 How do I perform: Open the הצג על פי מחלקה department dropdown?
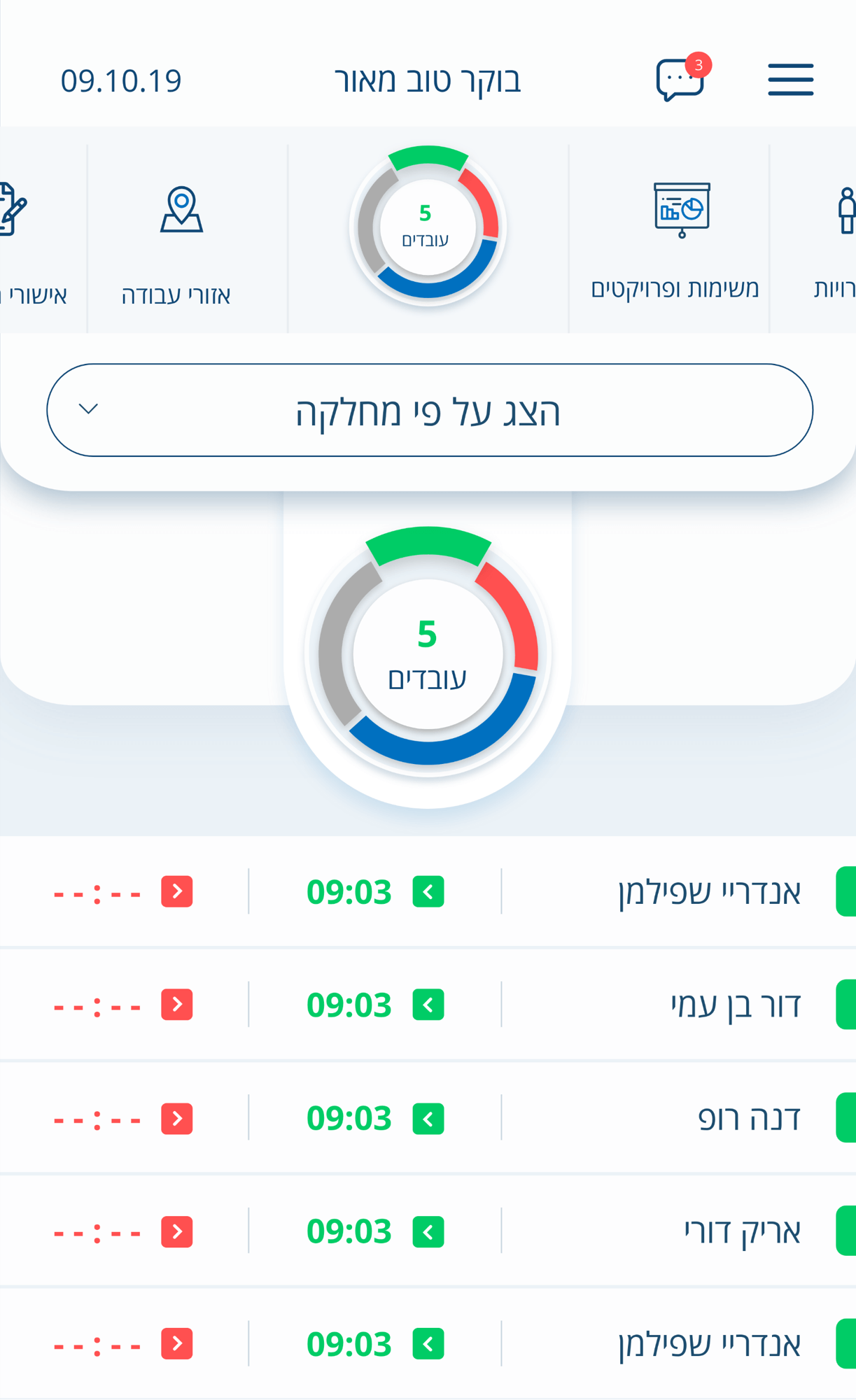pos(428,410)
